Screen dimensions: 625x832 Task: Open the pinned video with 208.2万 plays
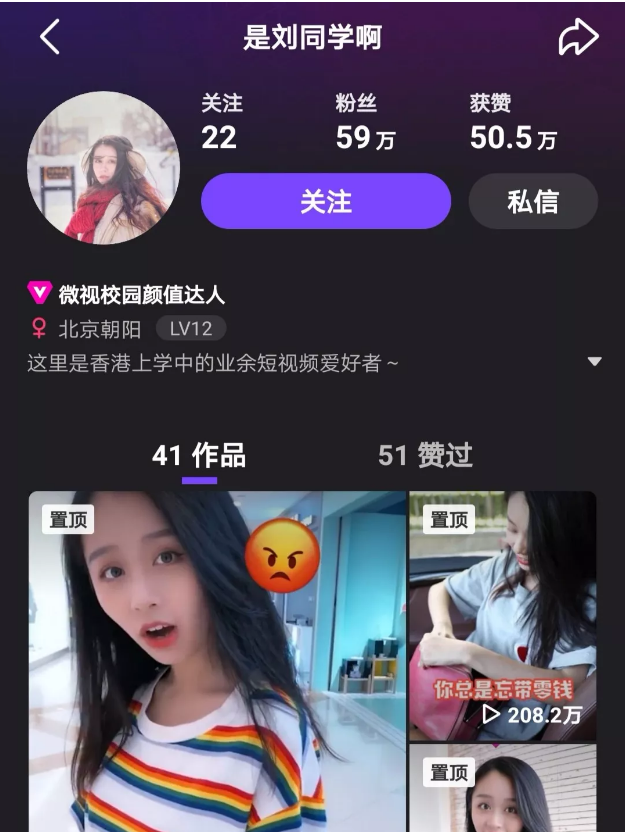502,615
